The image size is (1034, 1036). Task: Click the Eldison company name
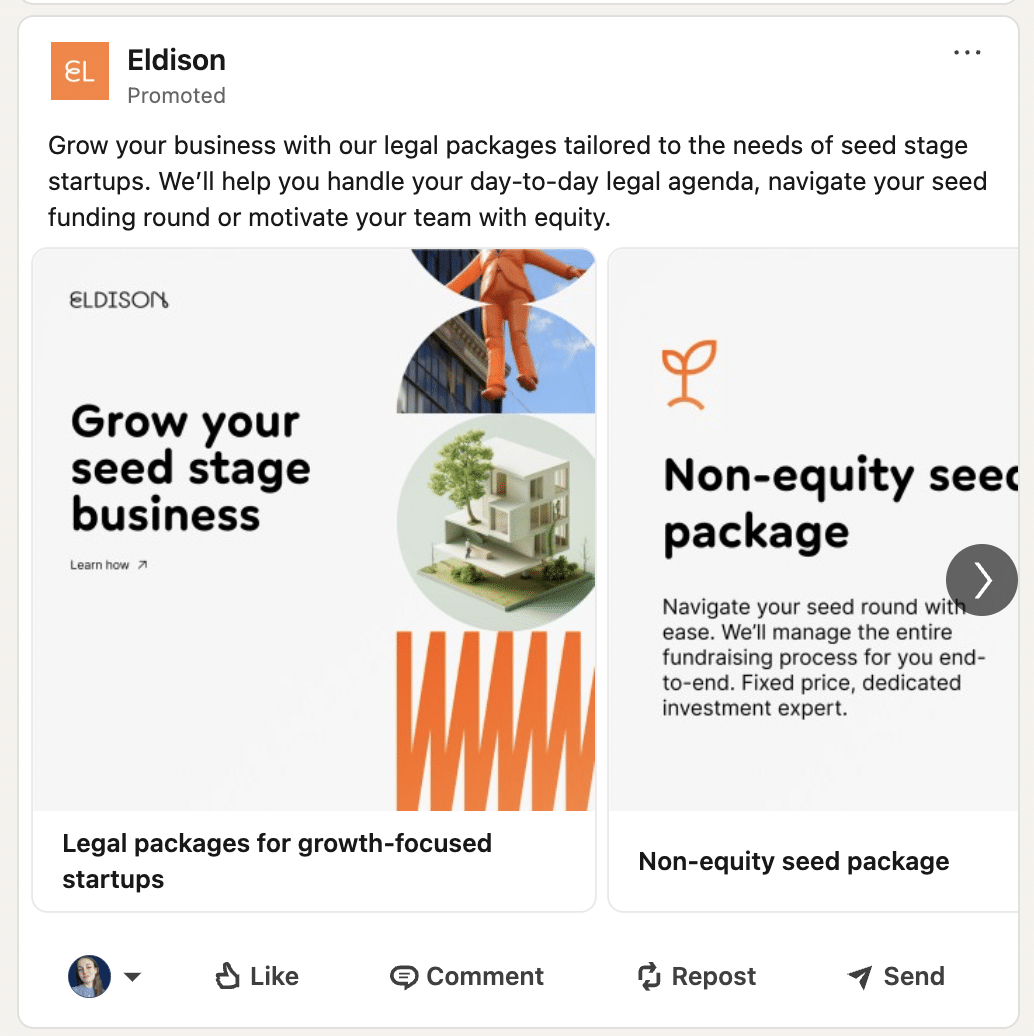pos(176,60)
